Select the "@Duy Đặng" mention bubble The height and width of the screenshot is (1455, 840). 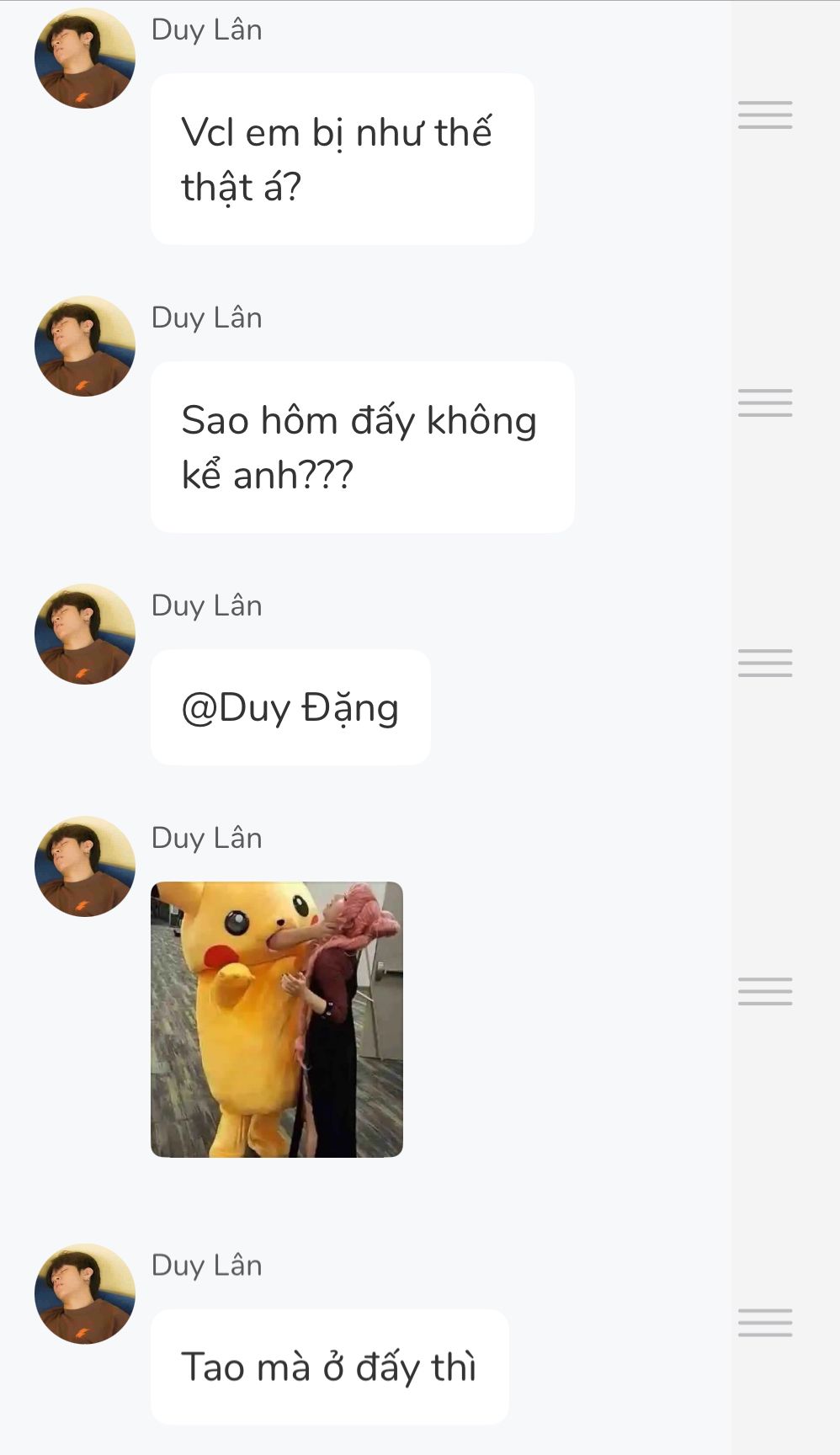point(290,707)
